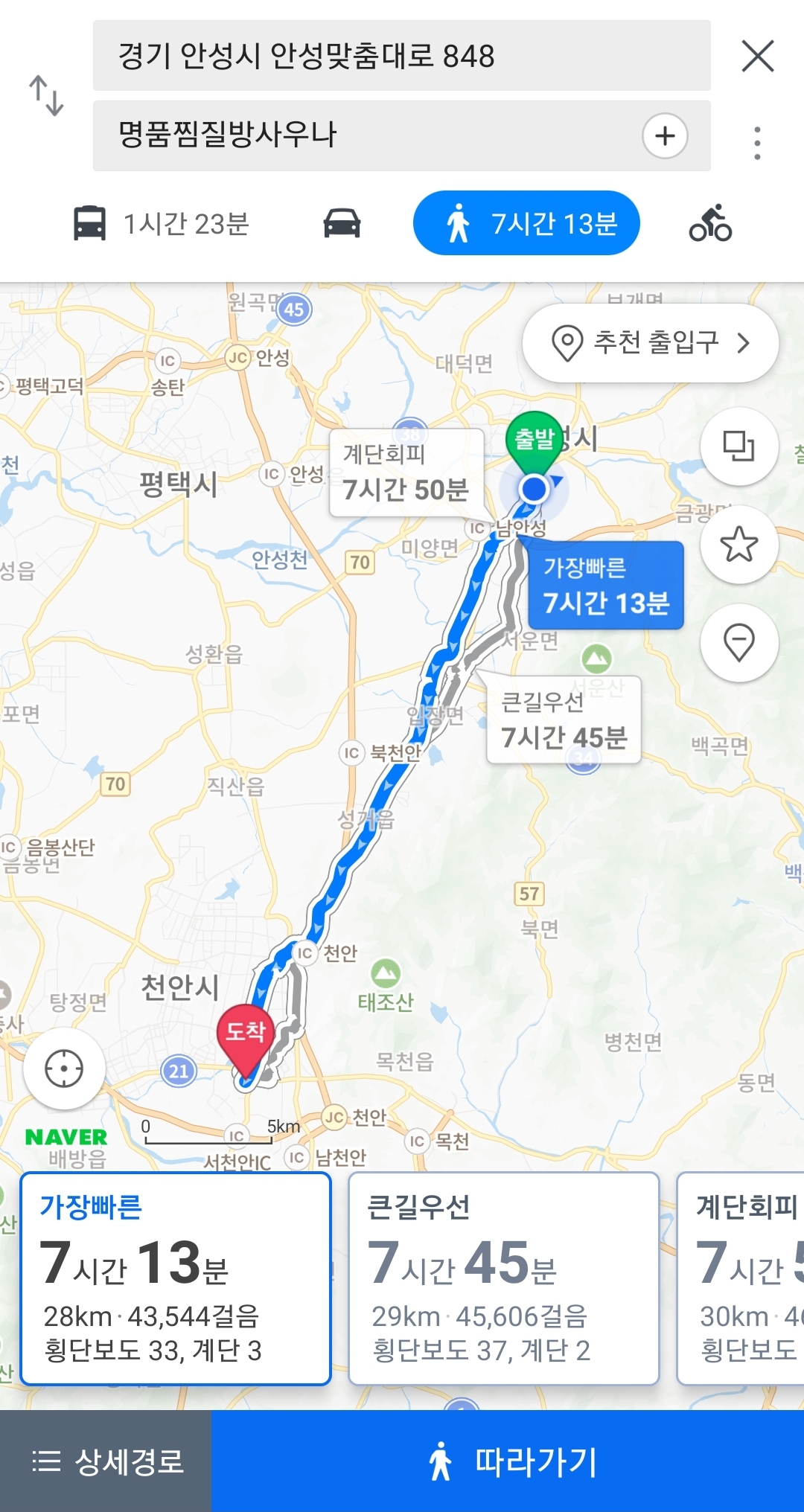Open 상세경로 detailed route list
Viewport: 804px width, 1512px height.
click(x=106, y=1461)
